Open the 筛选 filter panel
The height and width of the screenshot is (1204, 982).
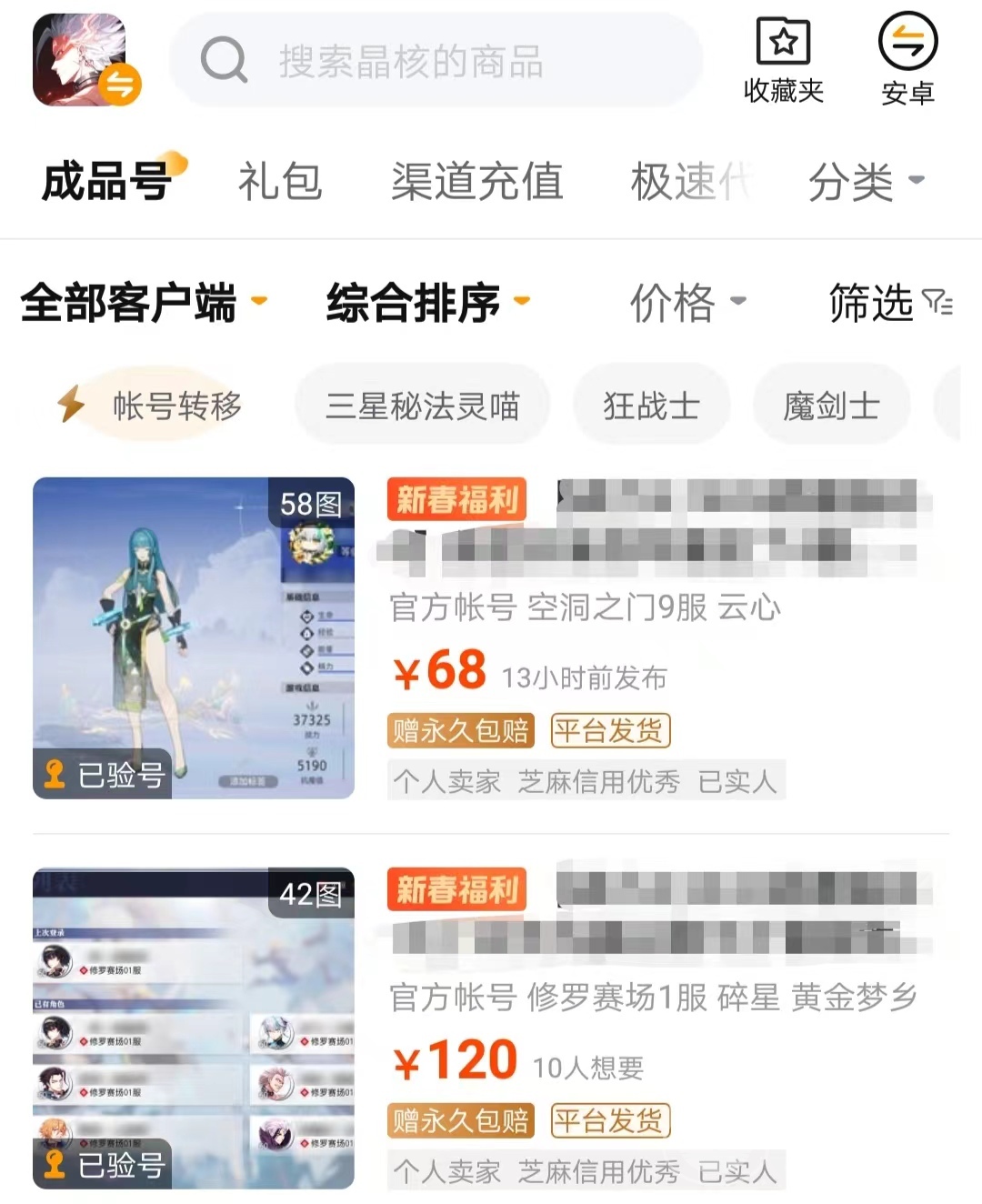coord(889,303)
